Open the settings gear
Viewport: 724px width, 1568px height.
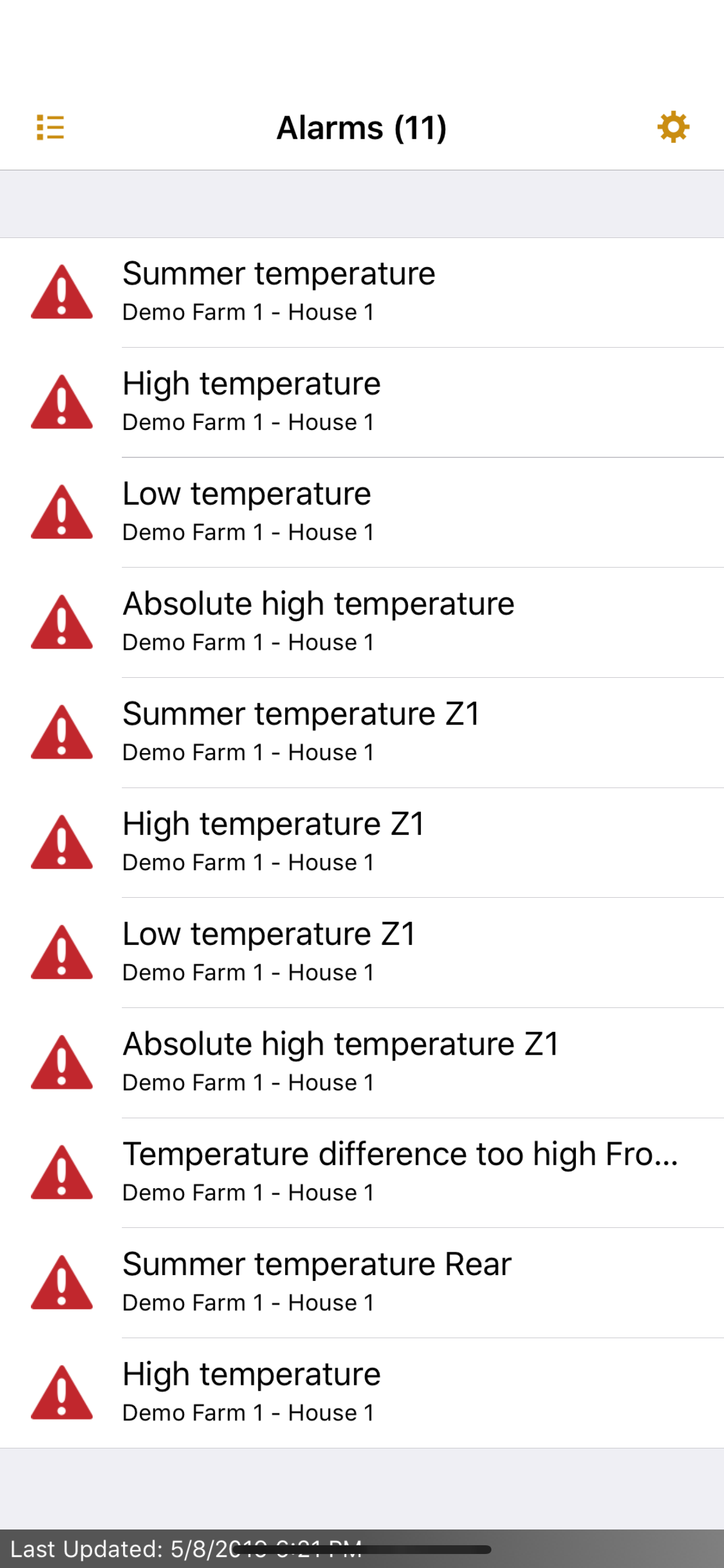pyautogui.click(x=673, y=127)
